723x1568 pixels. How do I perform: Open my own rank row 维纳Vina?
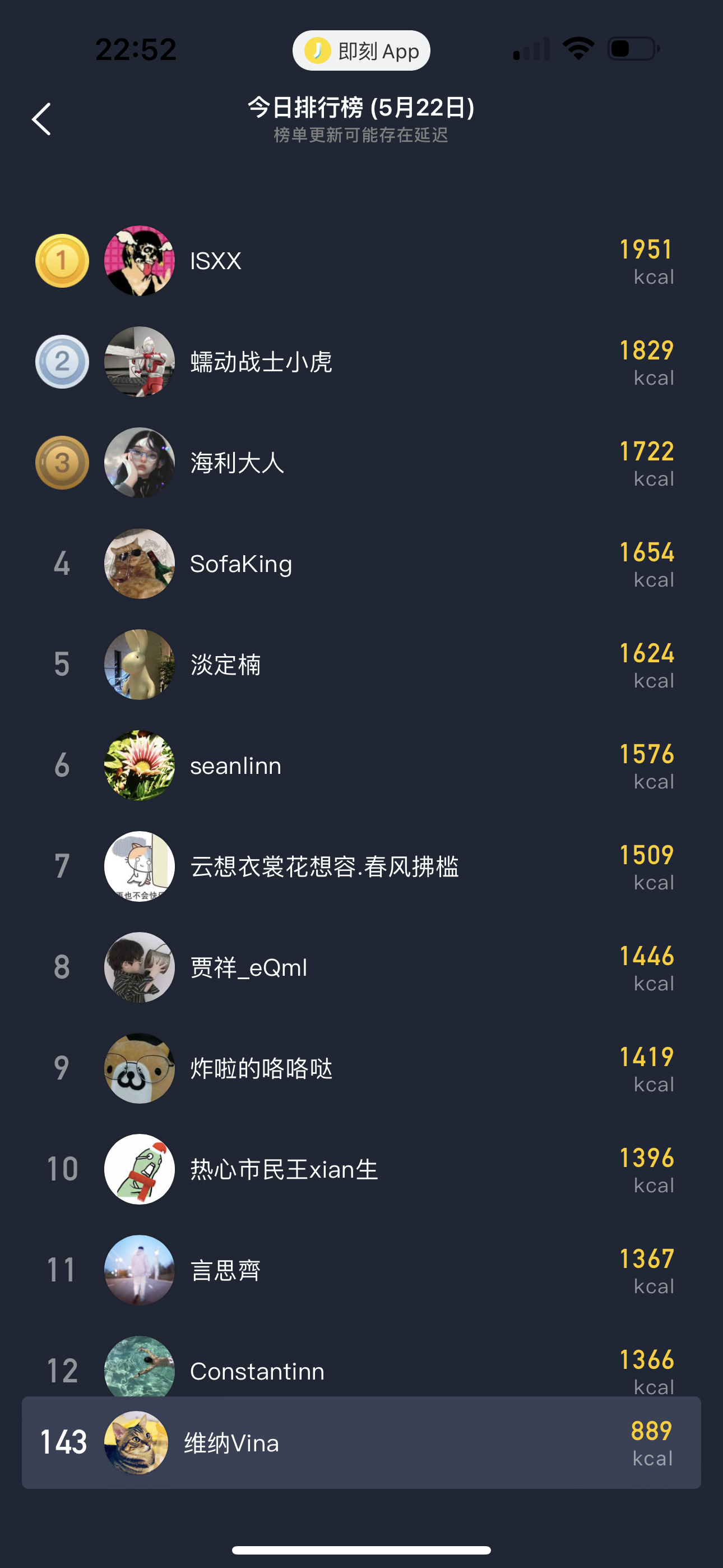[x=361, y=1442]
